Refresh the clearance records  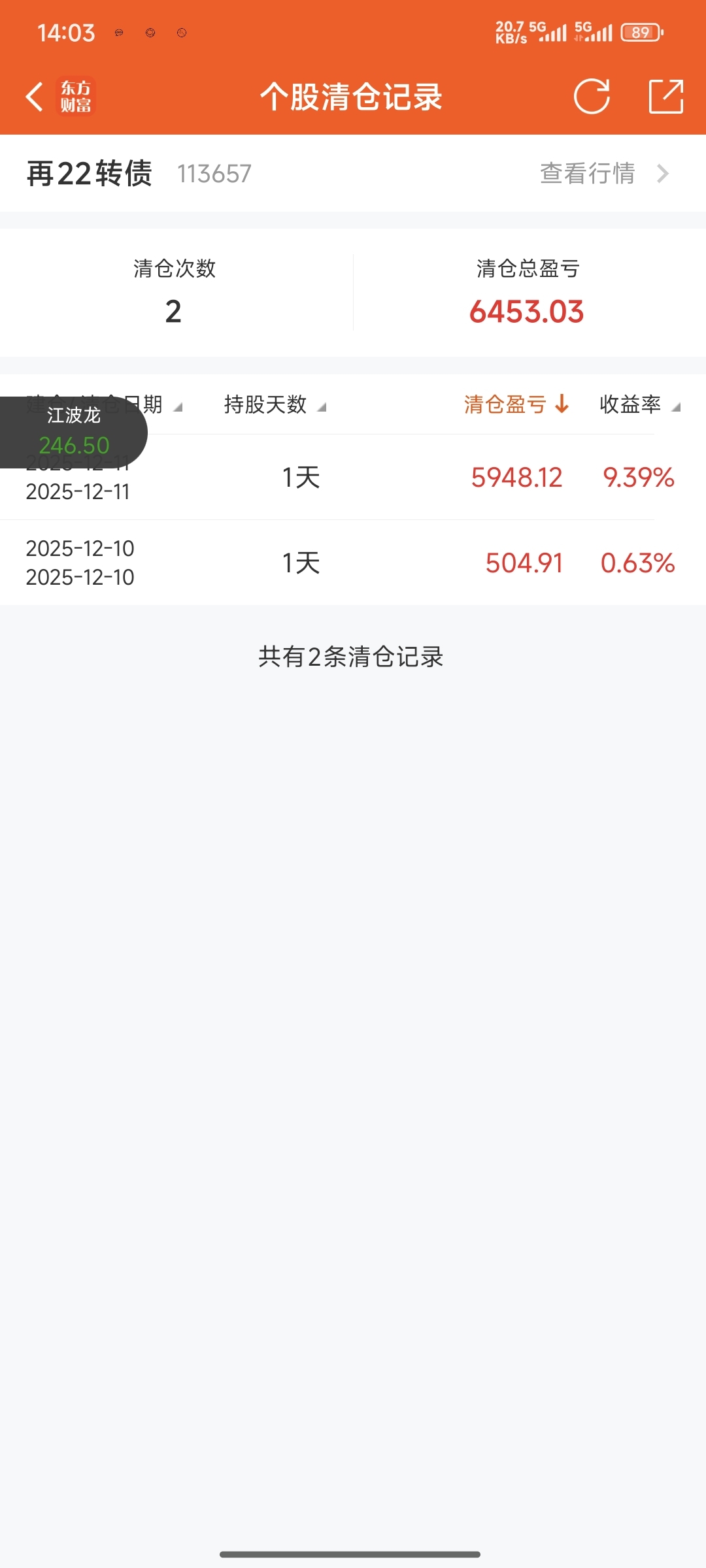click(x=592, y=97)
